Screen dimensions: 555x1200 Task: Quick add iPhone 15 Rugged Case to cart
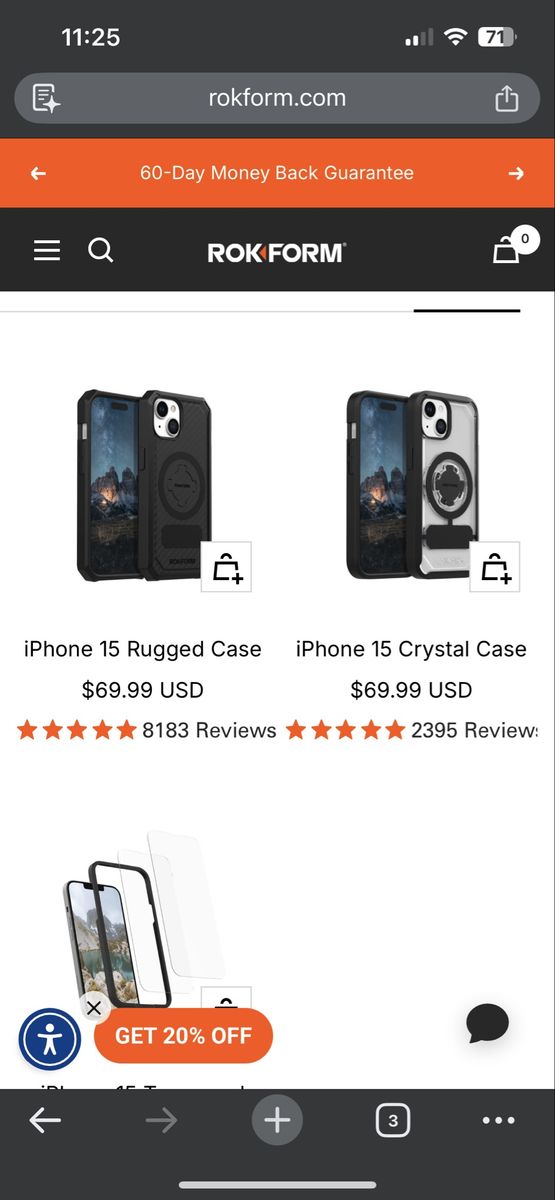click(226, 567)
